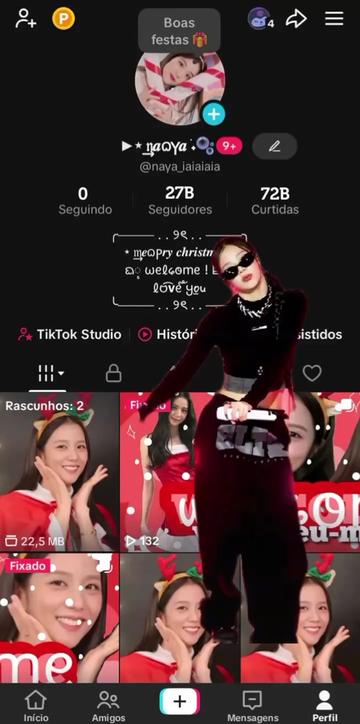Screen dimensions: 360x724
Task: Tap the blue plus on profile picture
Action: pyautogui.click(x=214, y=114)
